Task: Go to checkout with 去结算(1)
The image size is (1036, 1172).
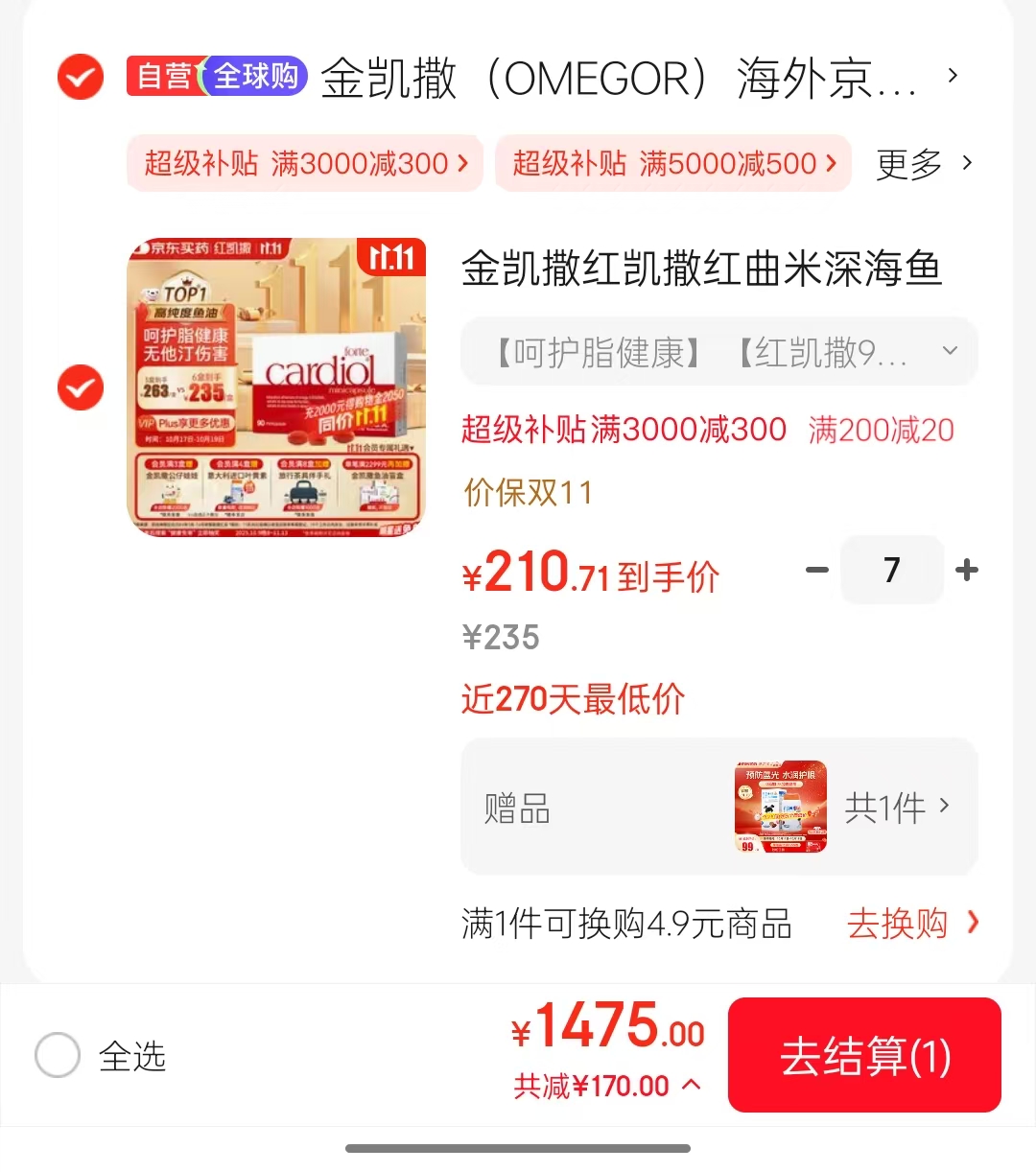Action: click(x=864, y=1055)
